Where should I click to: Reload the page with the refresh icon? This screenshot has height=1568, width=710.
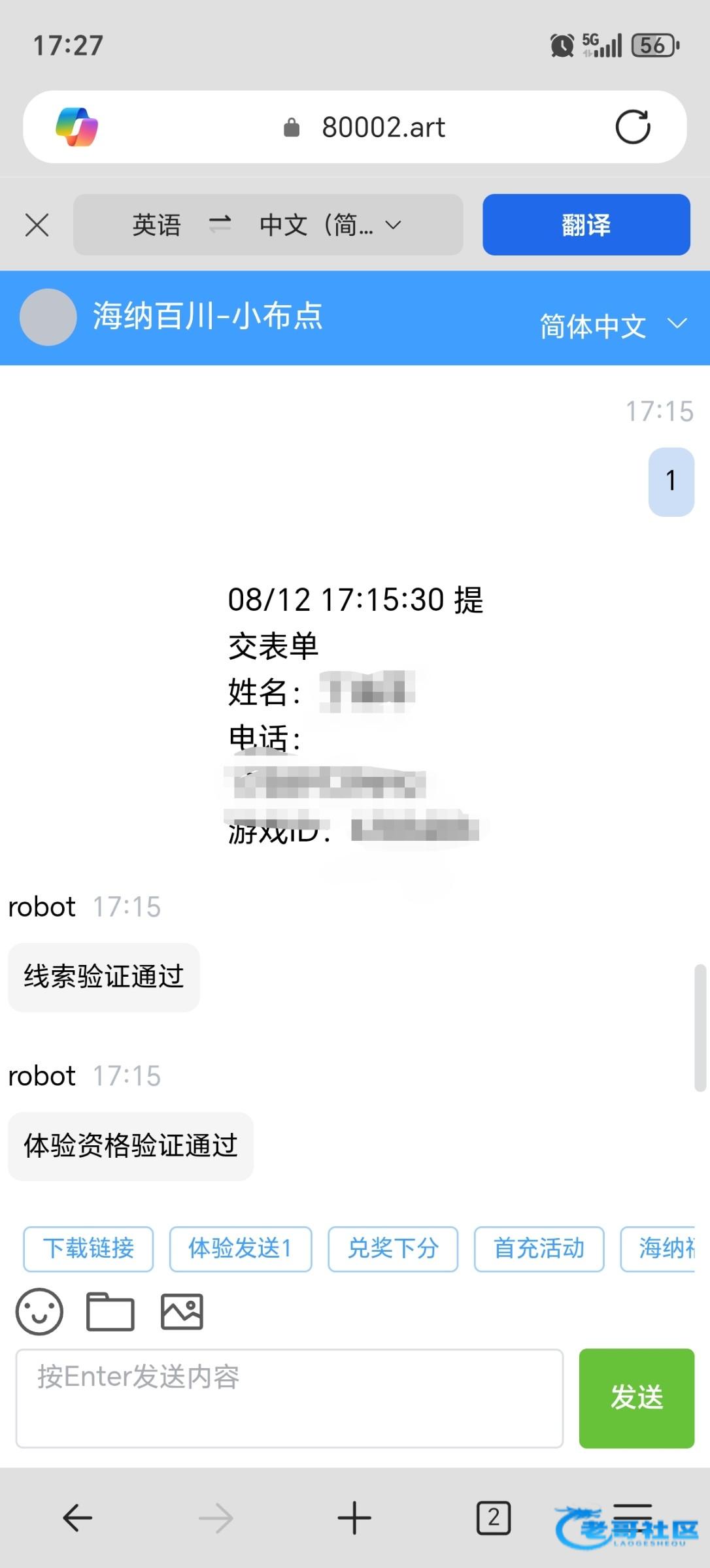pos(633,127)
